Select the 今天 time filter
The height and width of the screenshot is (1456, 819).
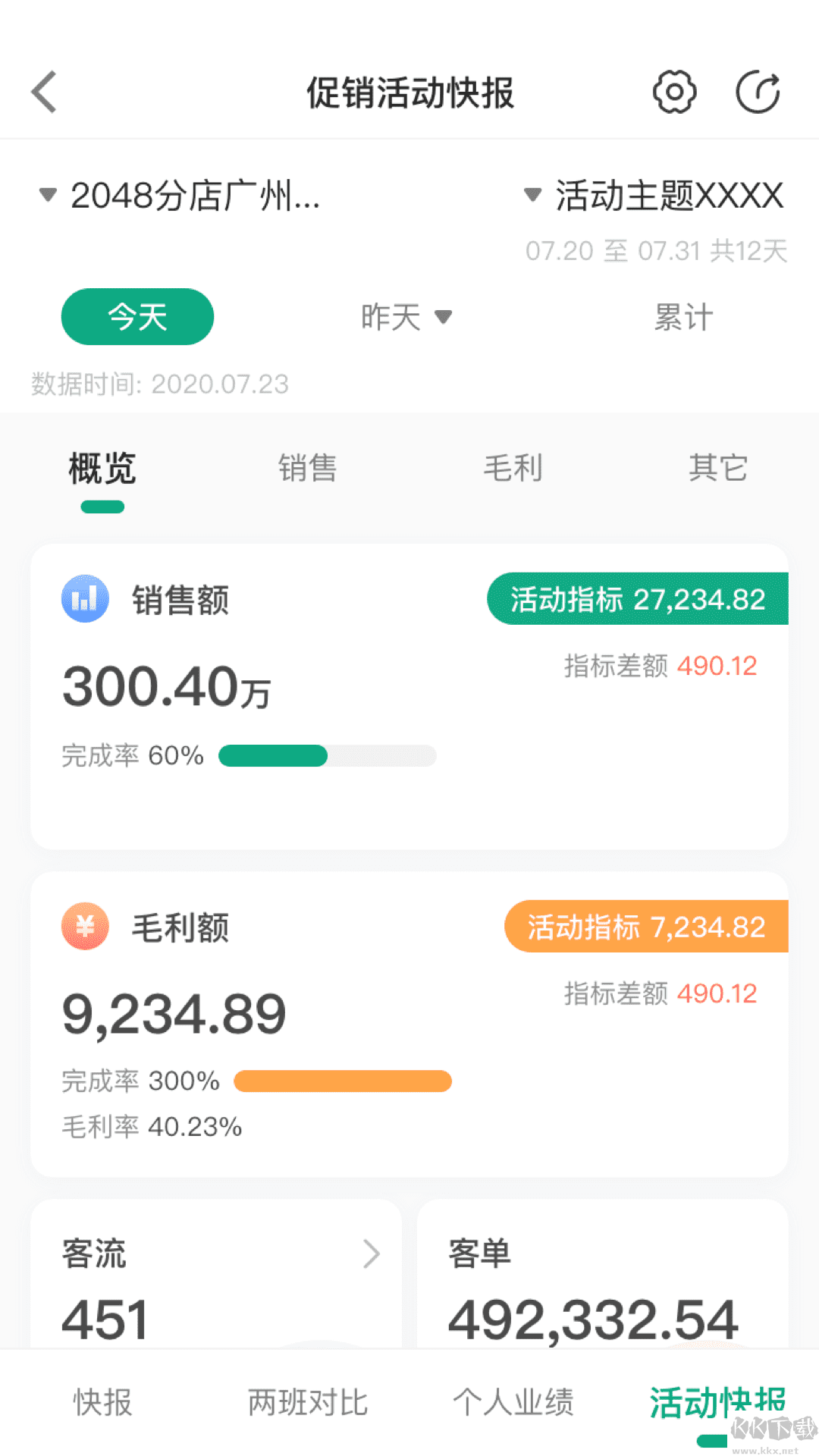(137, 317)
